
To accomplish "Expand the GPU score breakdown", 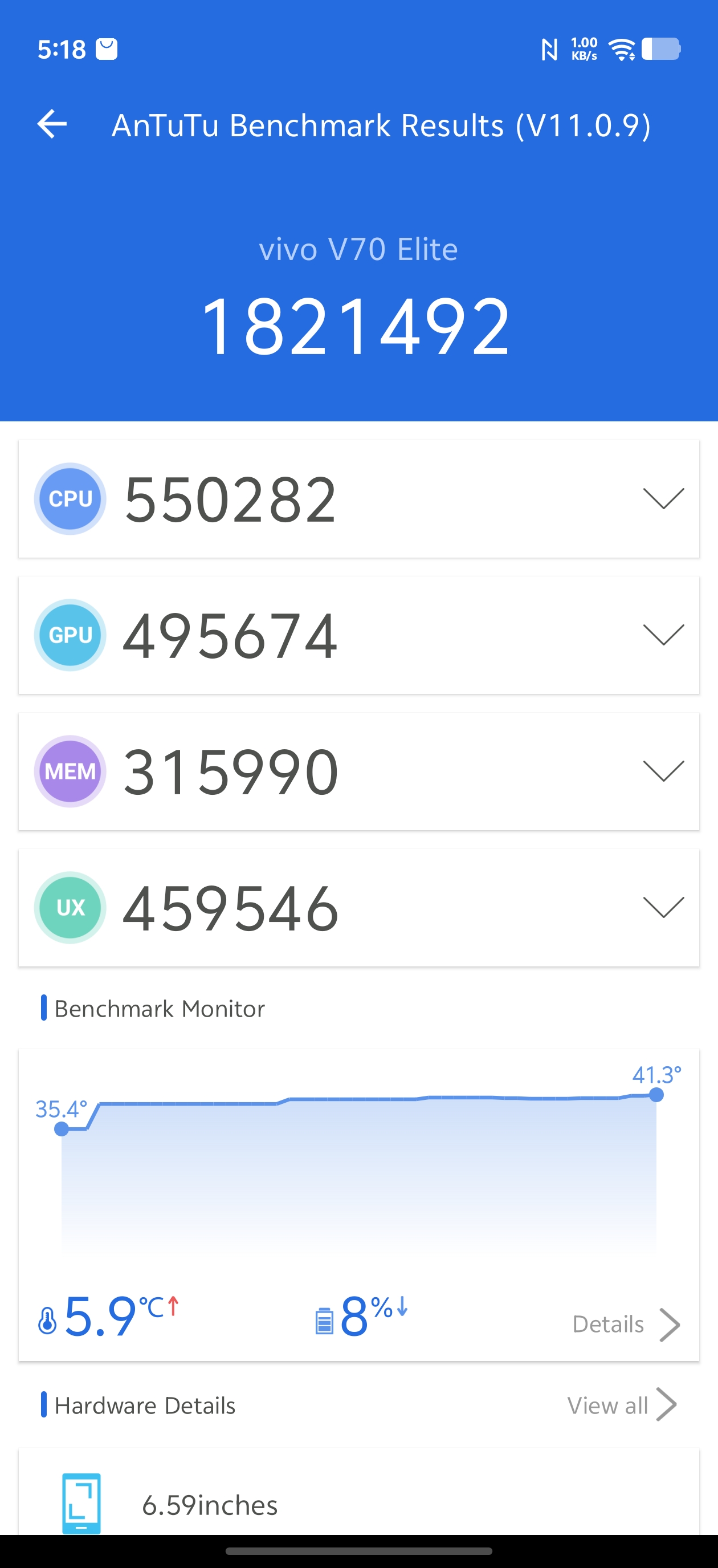I will (x=663, y=635).
